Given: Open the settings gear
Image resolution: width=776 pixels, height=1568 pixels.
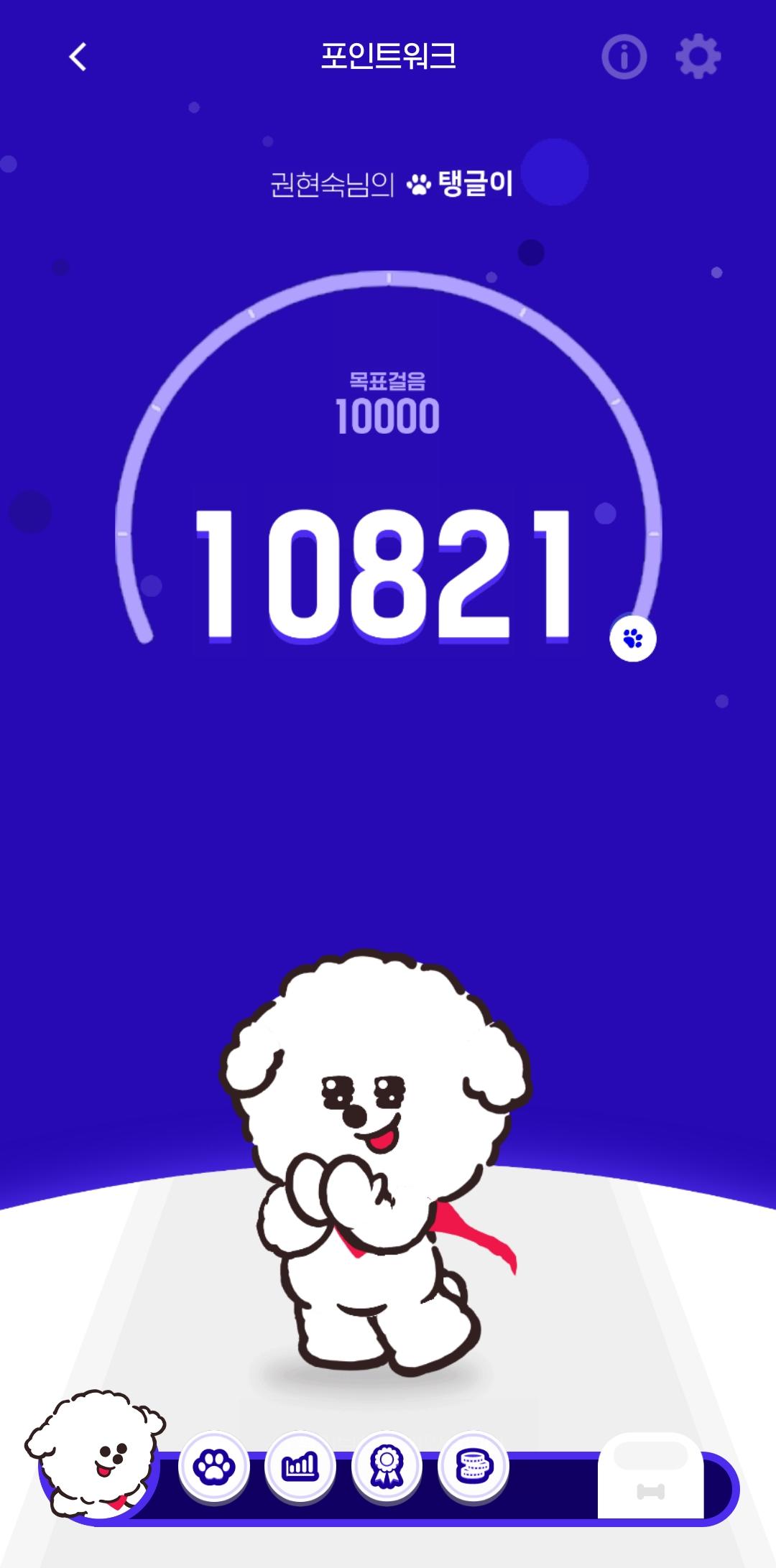Looking at the screenshot, I should [x=698, y=57].
